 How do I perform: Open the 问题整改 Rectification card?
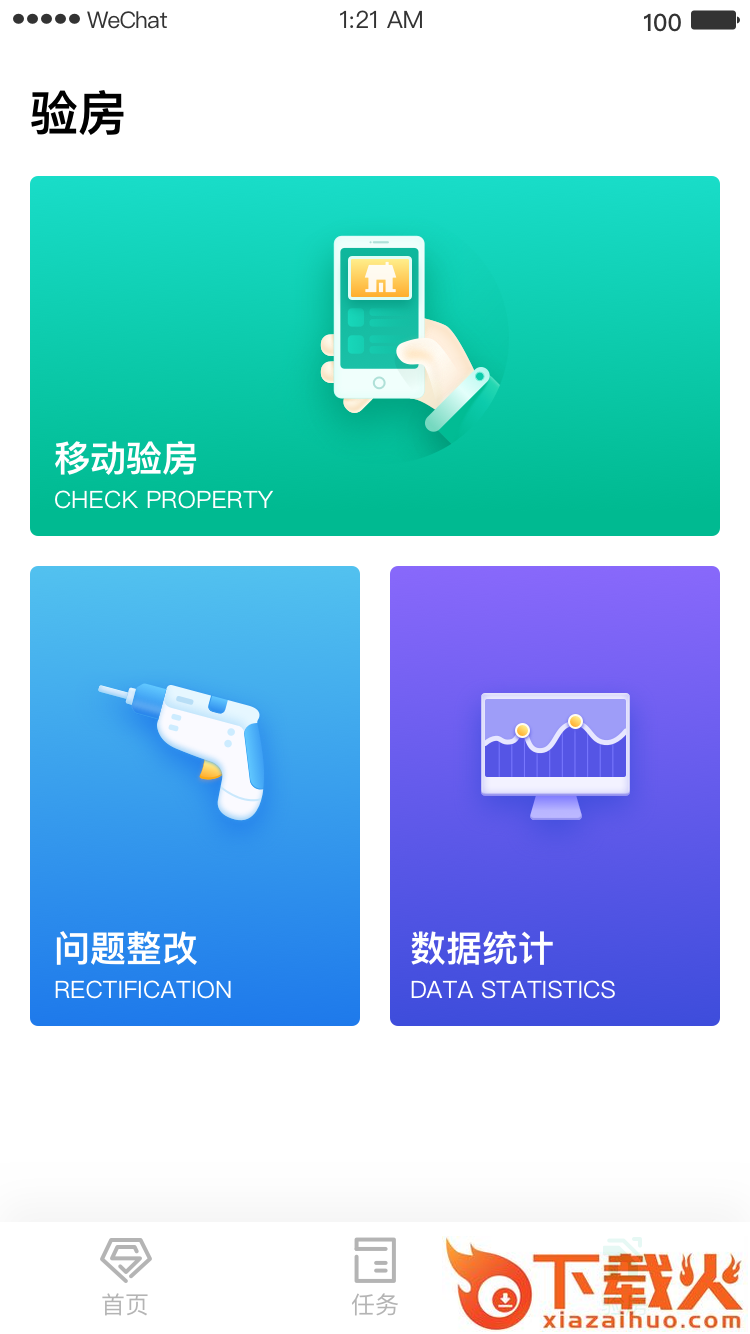click(195, 796)
